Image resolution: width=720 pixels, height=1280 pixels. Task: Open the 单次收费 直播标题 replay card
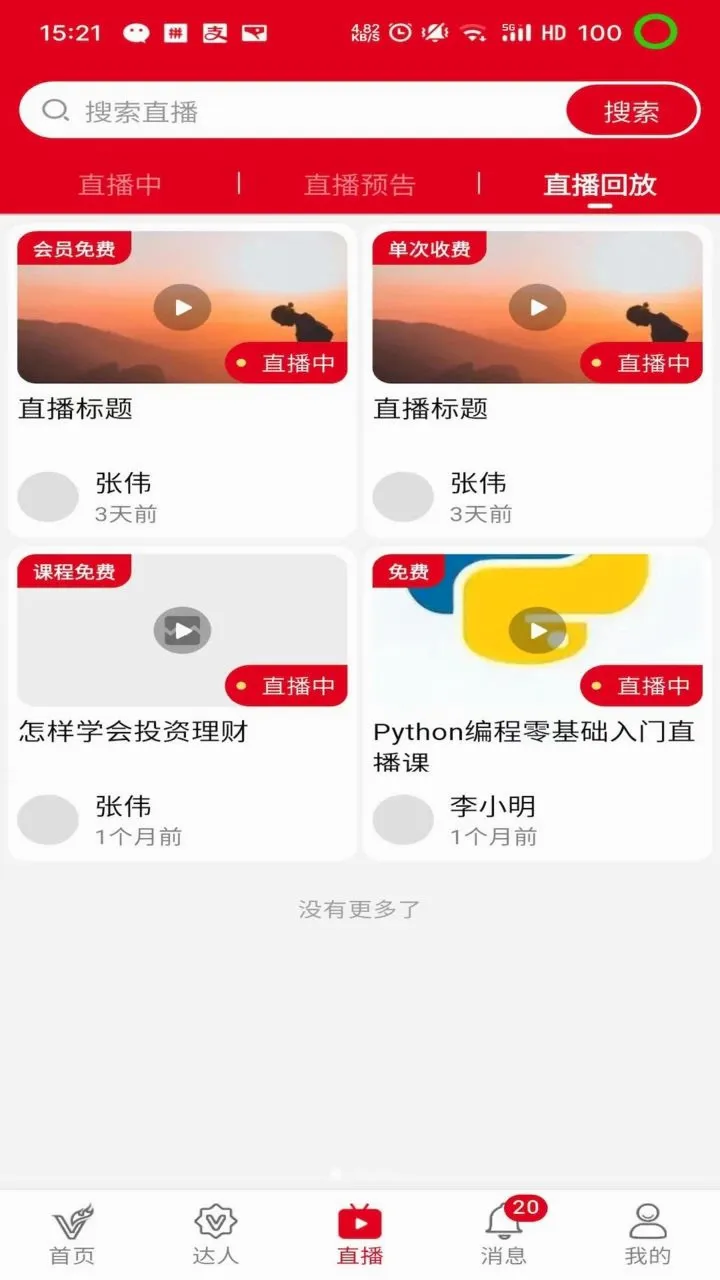(x=537, y=382)
